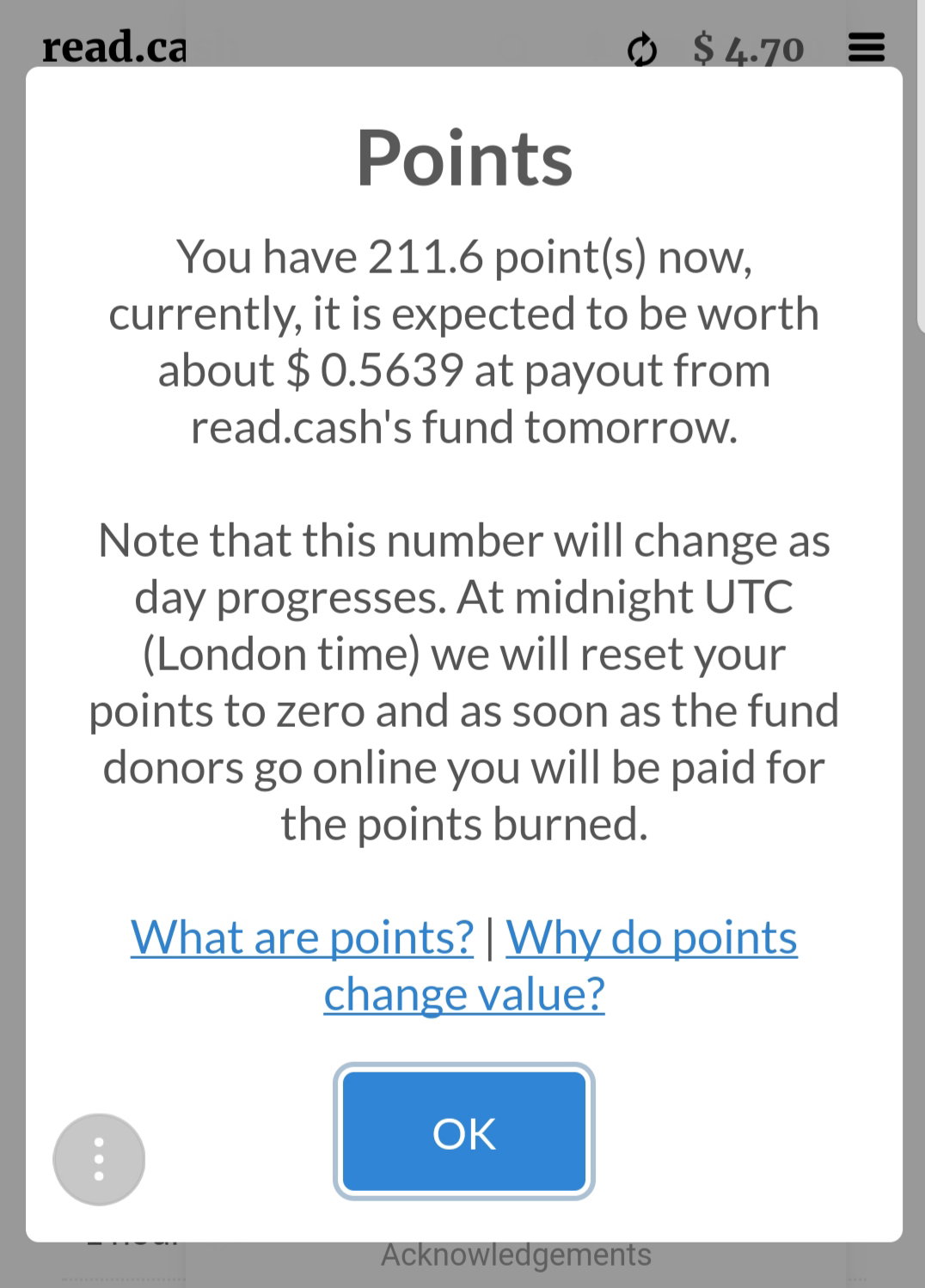The image size is (925, 1288).
Task: Open the hamburger menu
Action: tap(867, 48)
